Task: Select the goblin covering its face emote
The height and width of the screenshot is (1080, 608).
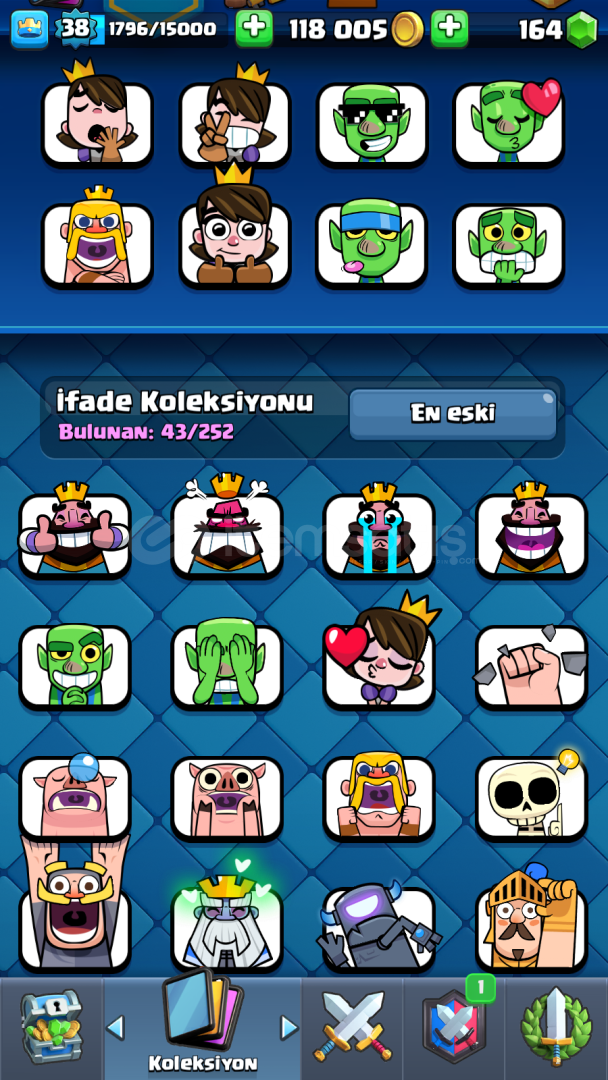Action: tap(227, 666)
